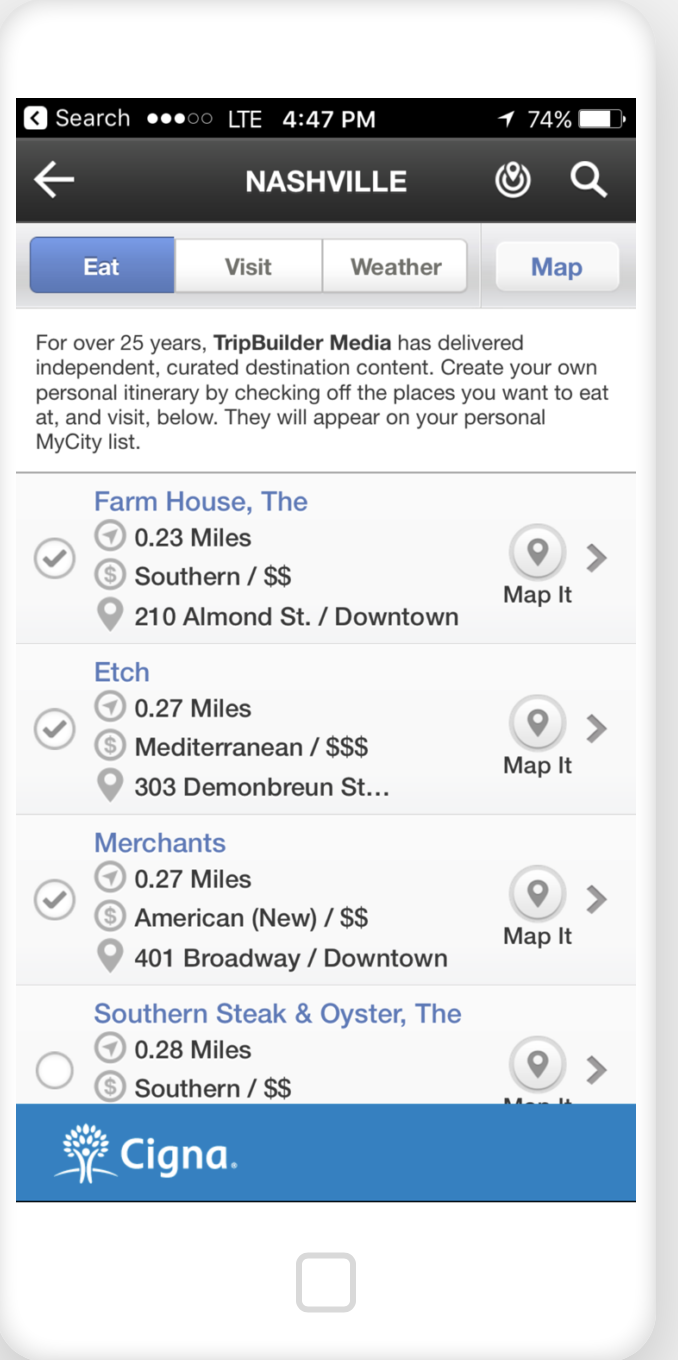This screenshot has height=1360, width=678.
Task: Open the Map view button
Action: click(556, 267)
